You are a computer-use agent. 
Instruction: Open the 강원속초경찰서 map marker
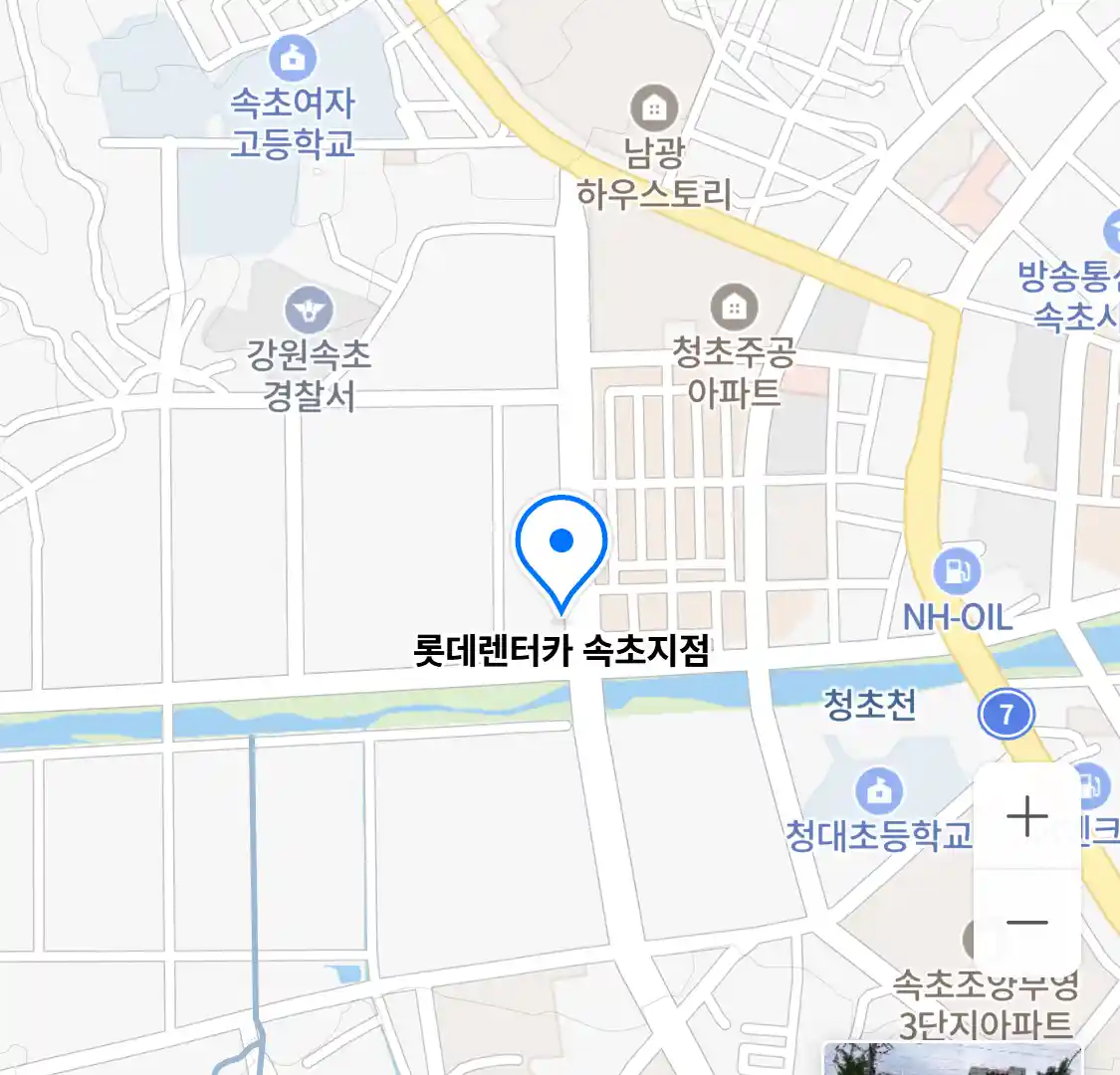pyautogui.click(x=309, y=312)
